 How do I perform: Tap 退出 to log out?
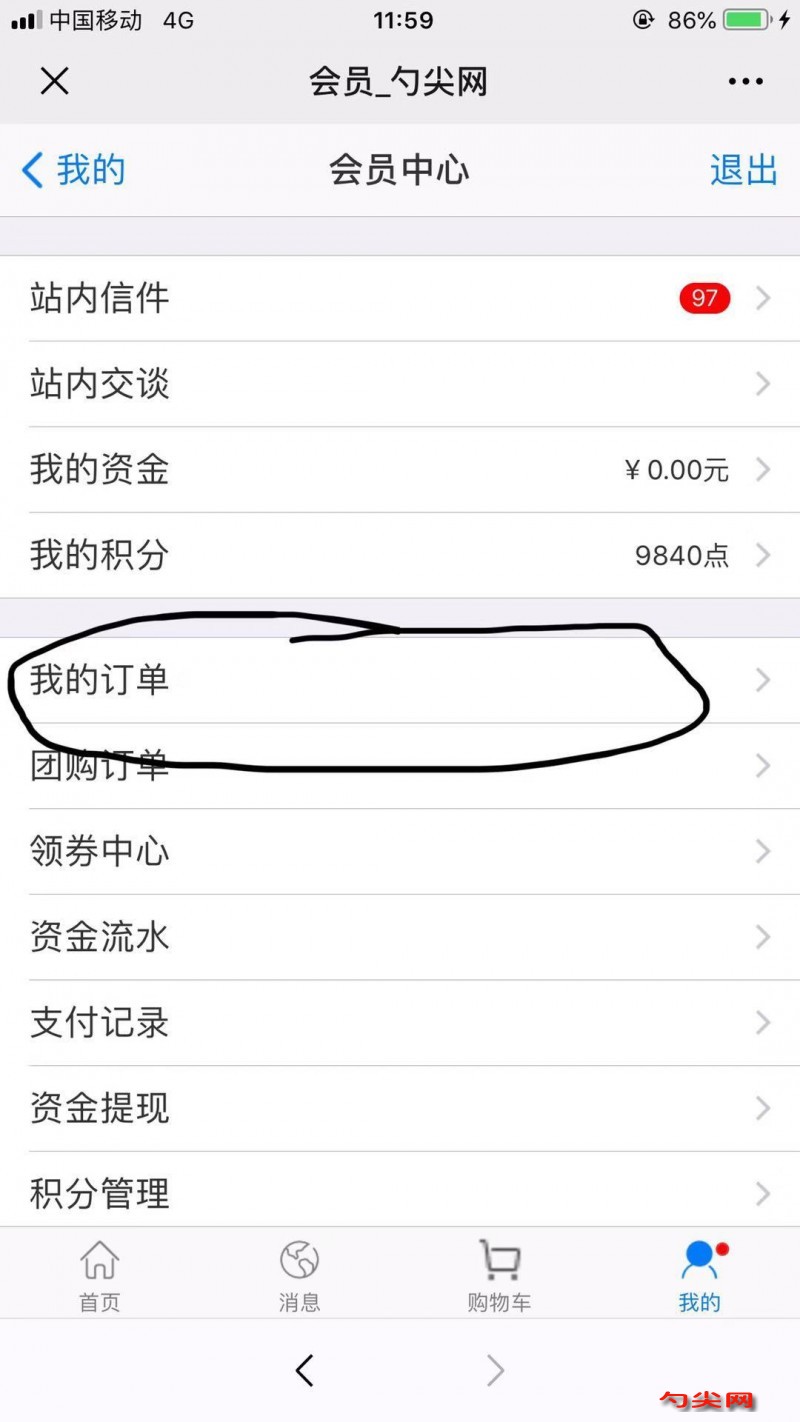click(x=744, y=170)
